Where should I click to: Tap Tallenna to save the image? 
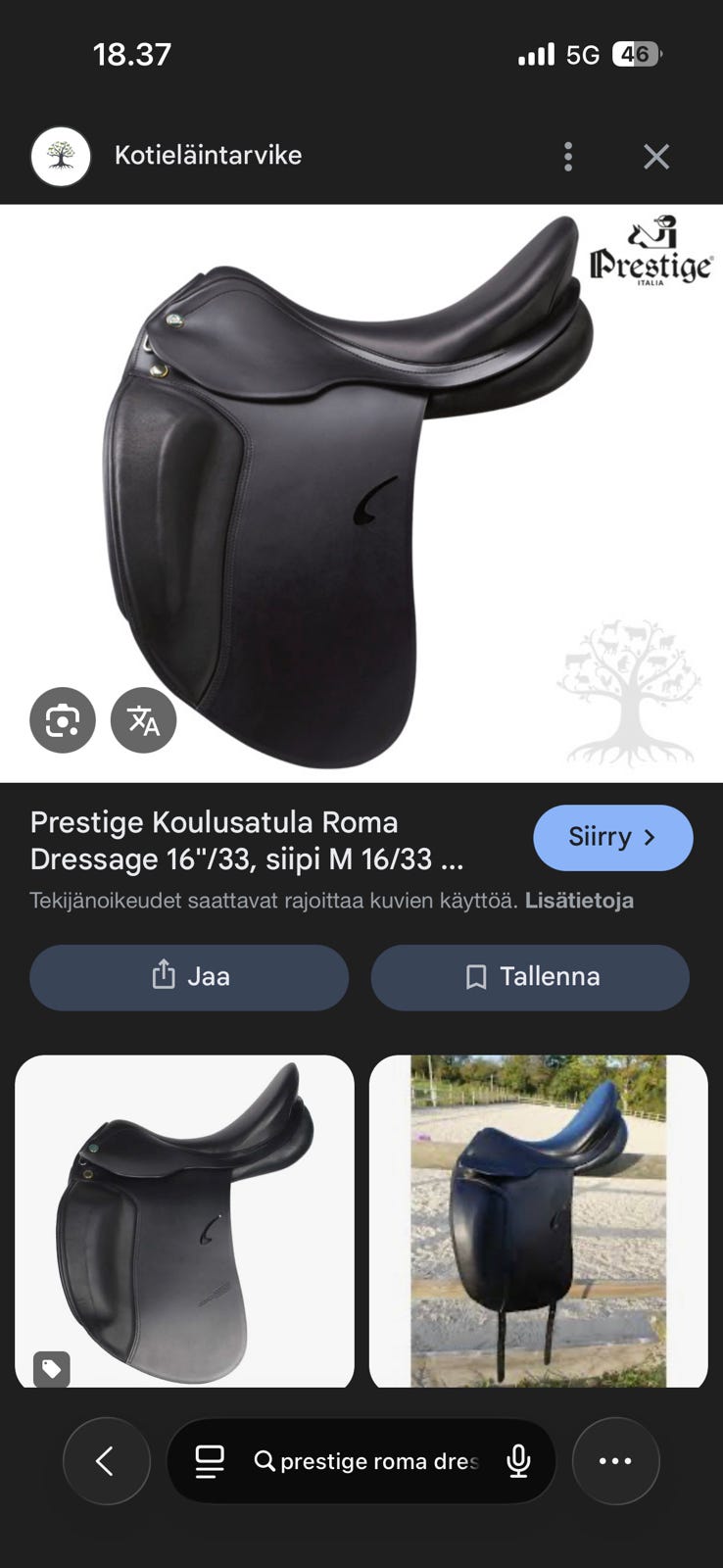(530, 976)
